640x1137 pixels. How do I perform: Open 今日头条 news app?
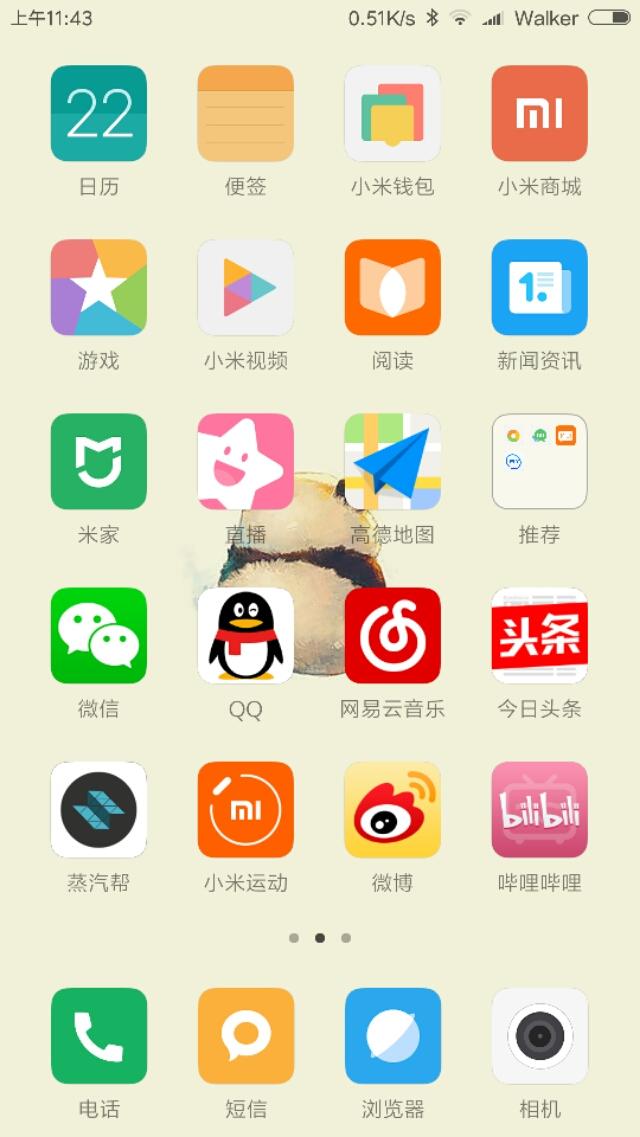tap(539, 636)
